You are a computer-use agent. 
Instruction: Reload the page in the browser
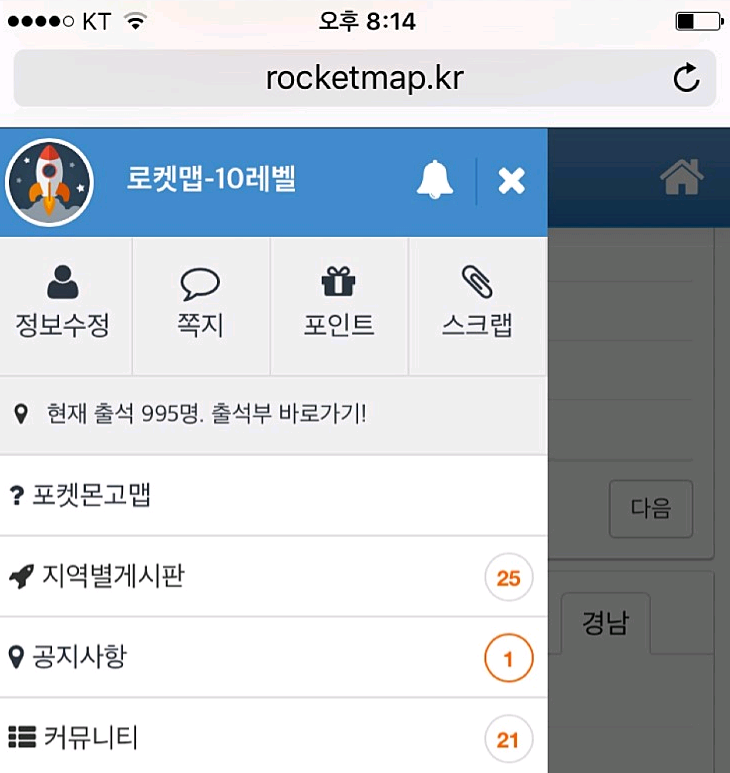(686, 78)
